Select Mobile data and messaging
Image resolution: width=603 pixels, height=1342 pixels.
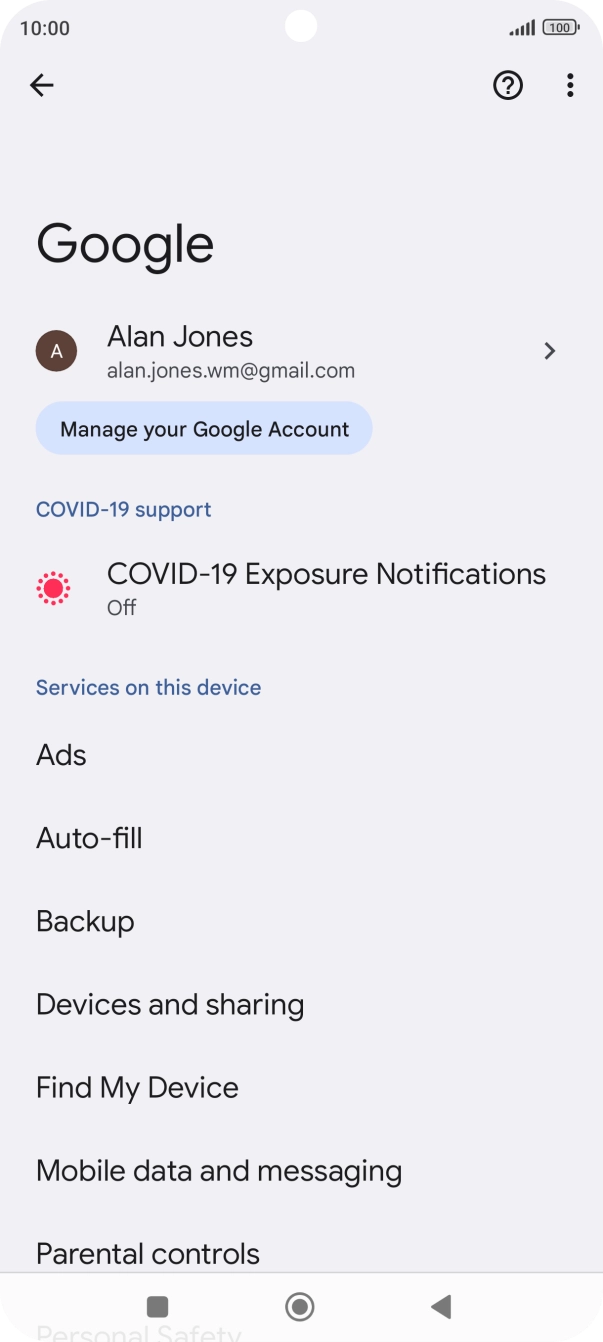tap(219, 1170)
